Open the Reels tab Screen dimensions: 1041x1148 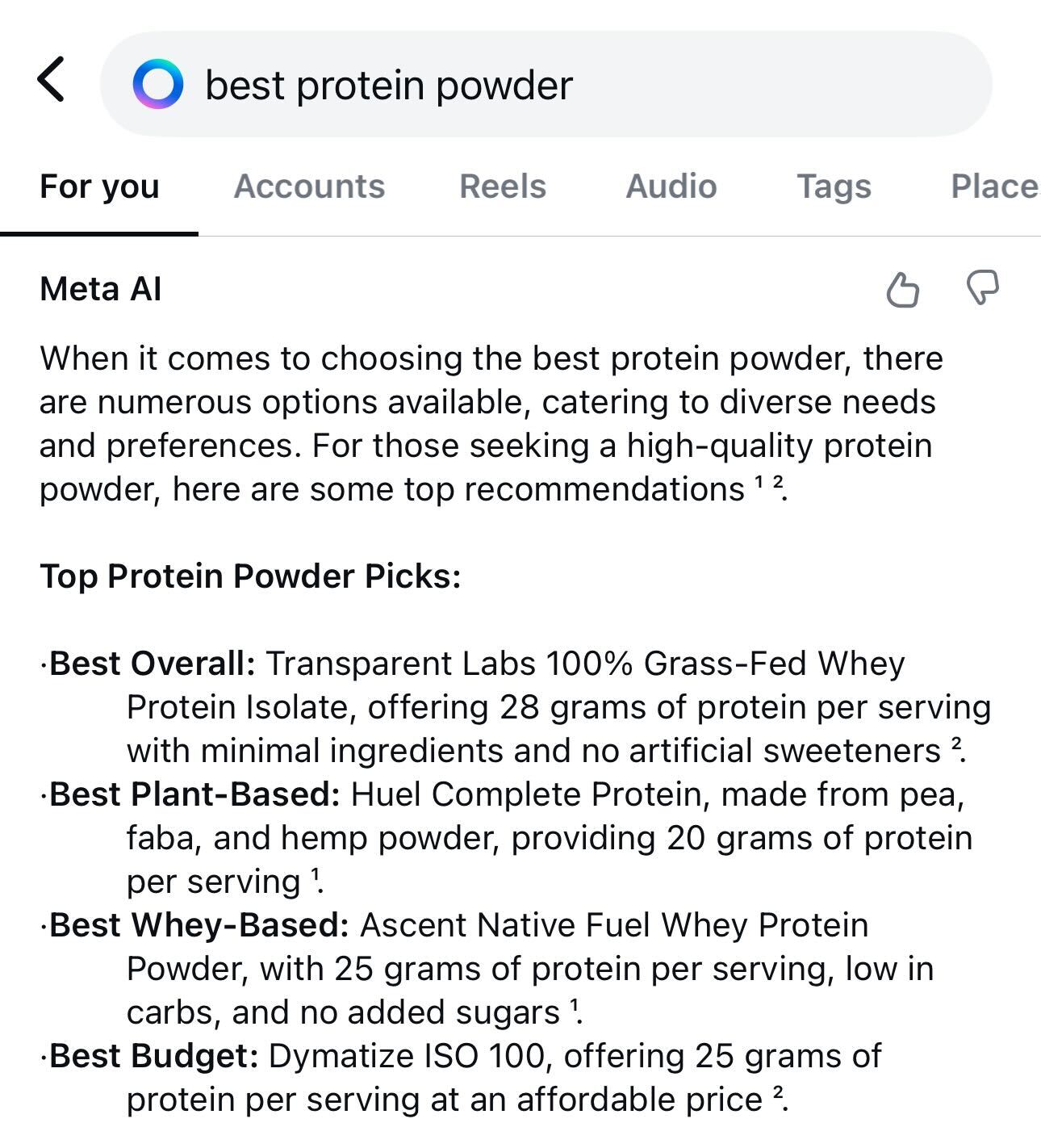(x=502, y=186)
